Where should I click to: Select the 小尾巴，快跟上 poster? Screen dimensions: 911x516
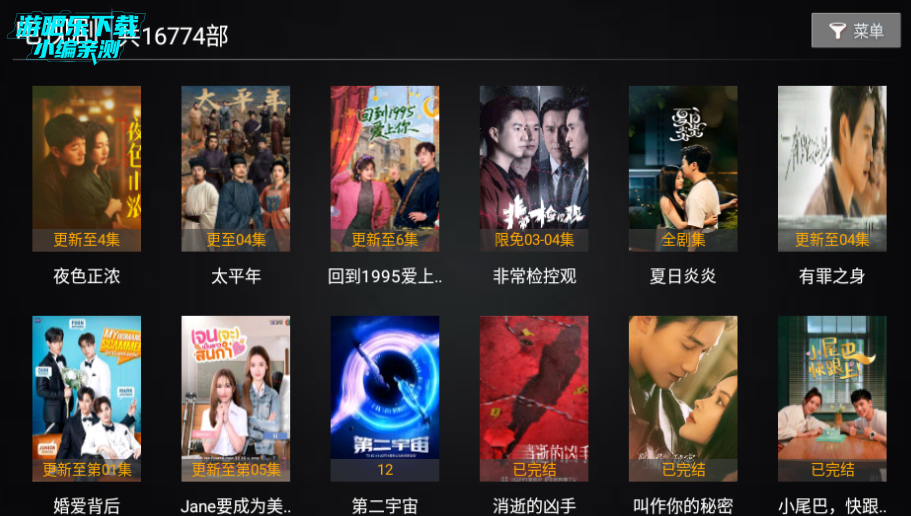(x=832, y=399)
